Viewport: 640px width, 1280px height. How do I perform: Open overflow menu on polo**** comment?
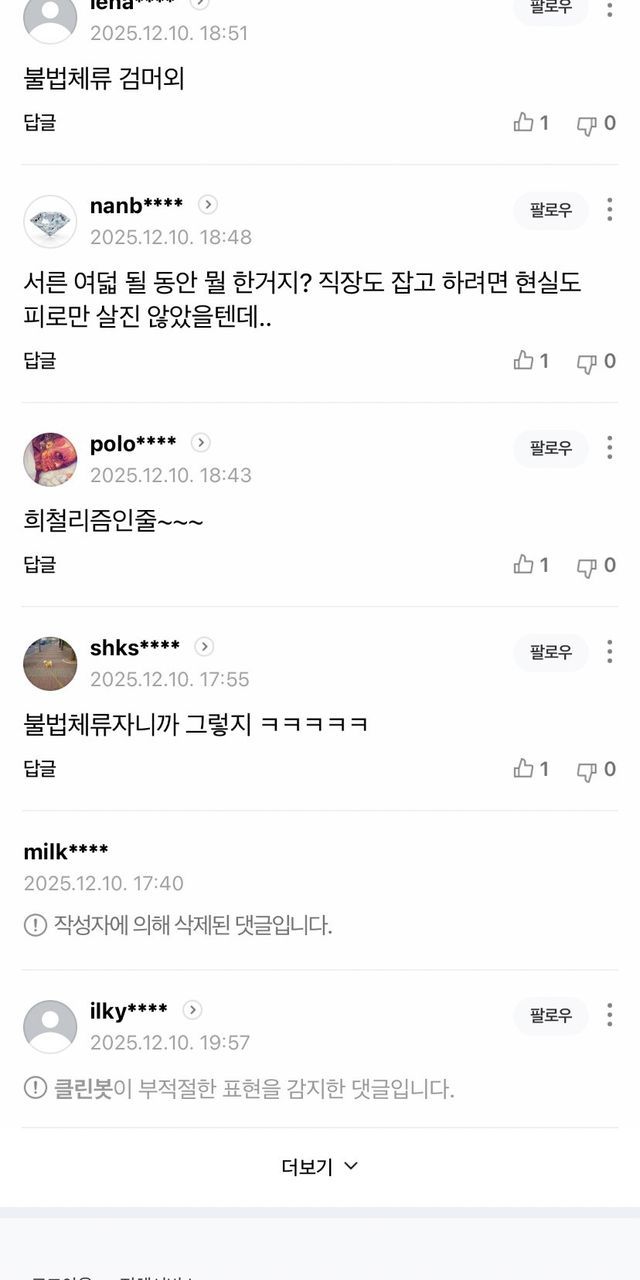(609, 448)
